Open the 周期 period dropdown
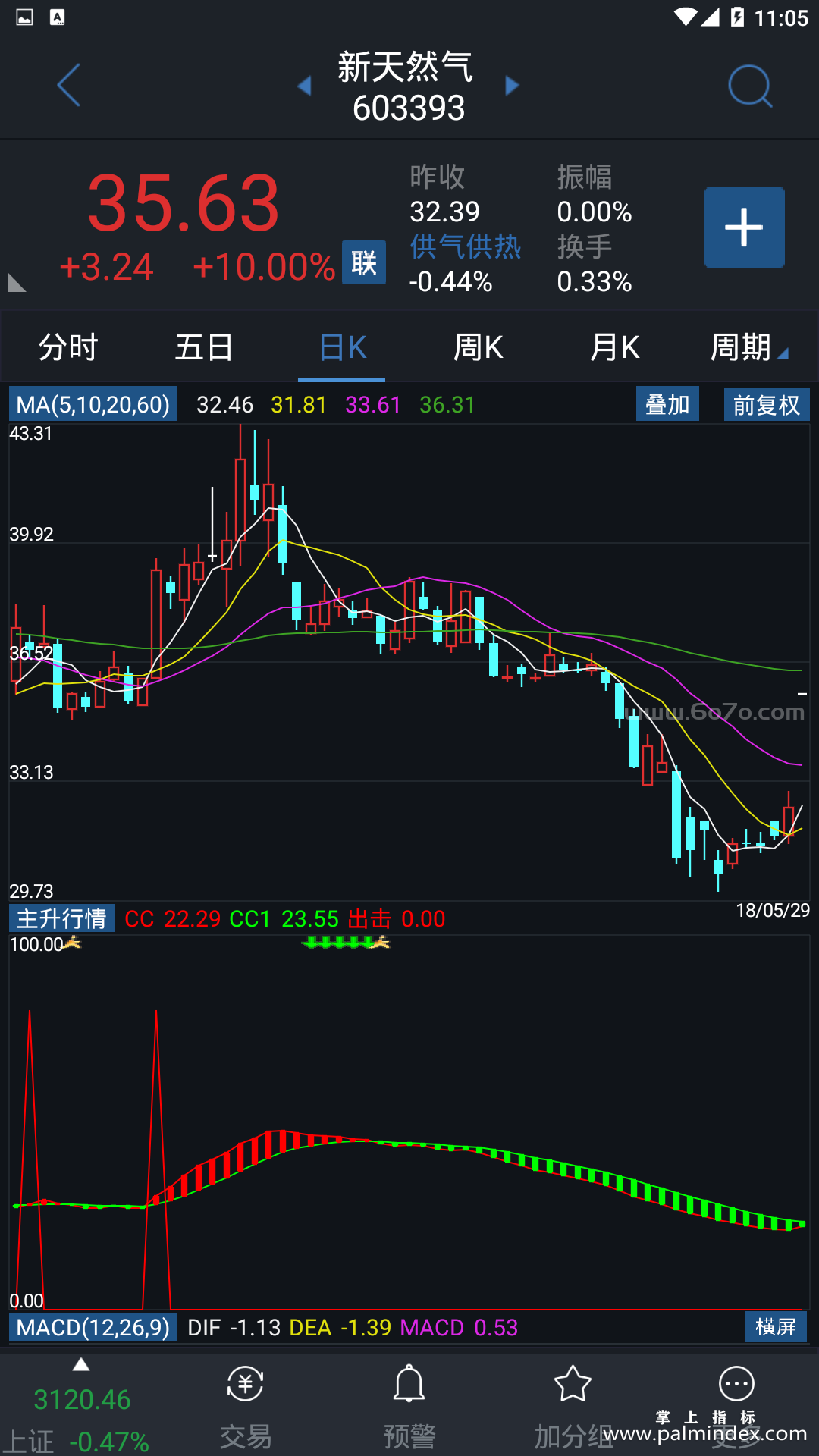Screen dimensions: 819x1456 [x=748, y=347]
